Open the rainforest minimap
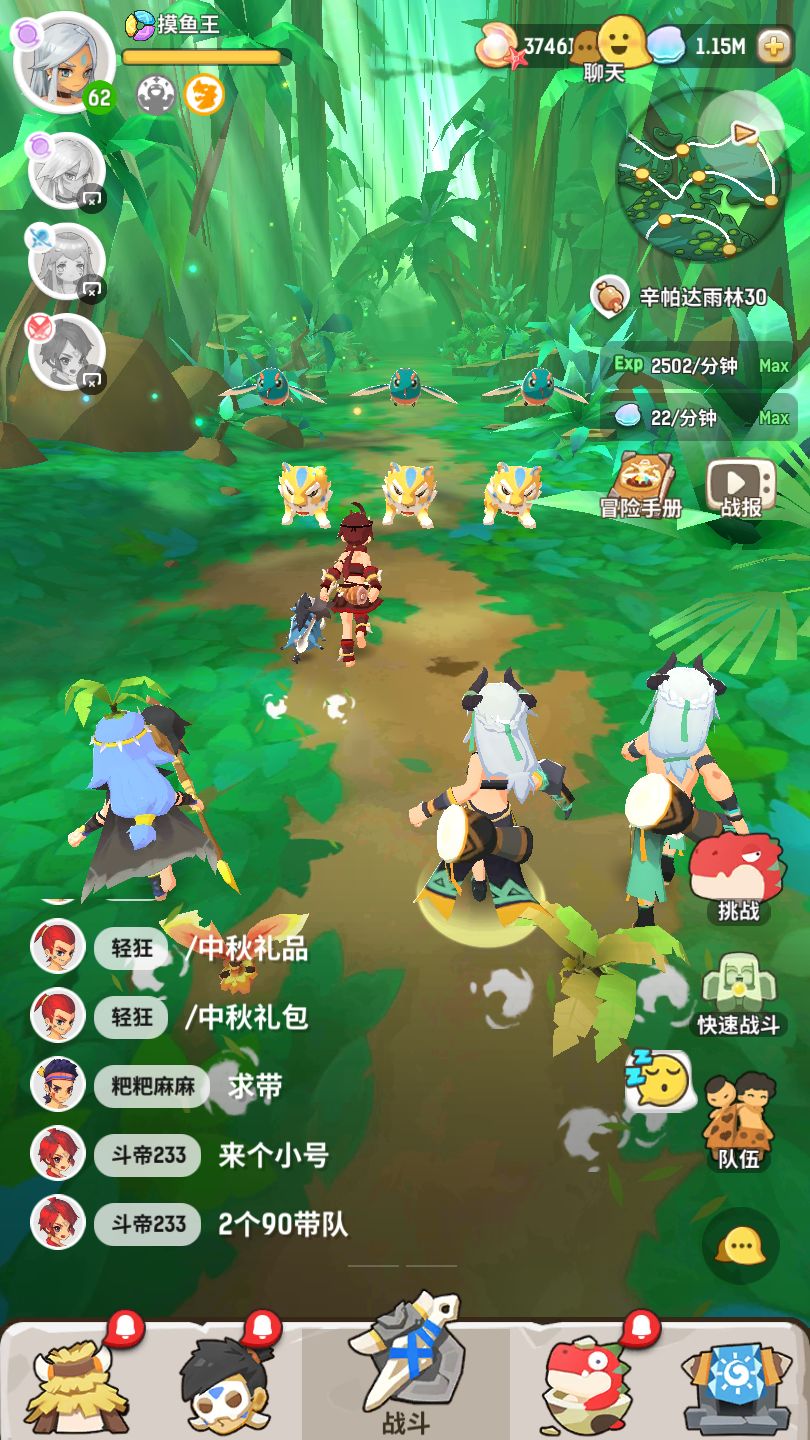Image resolution: width=810 pixels, height=1440 pixels. 699,180
